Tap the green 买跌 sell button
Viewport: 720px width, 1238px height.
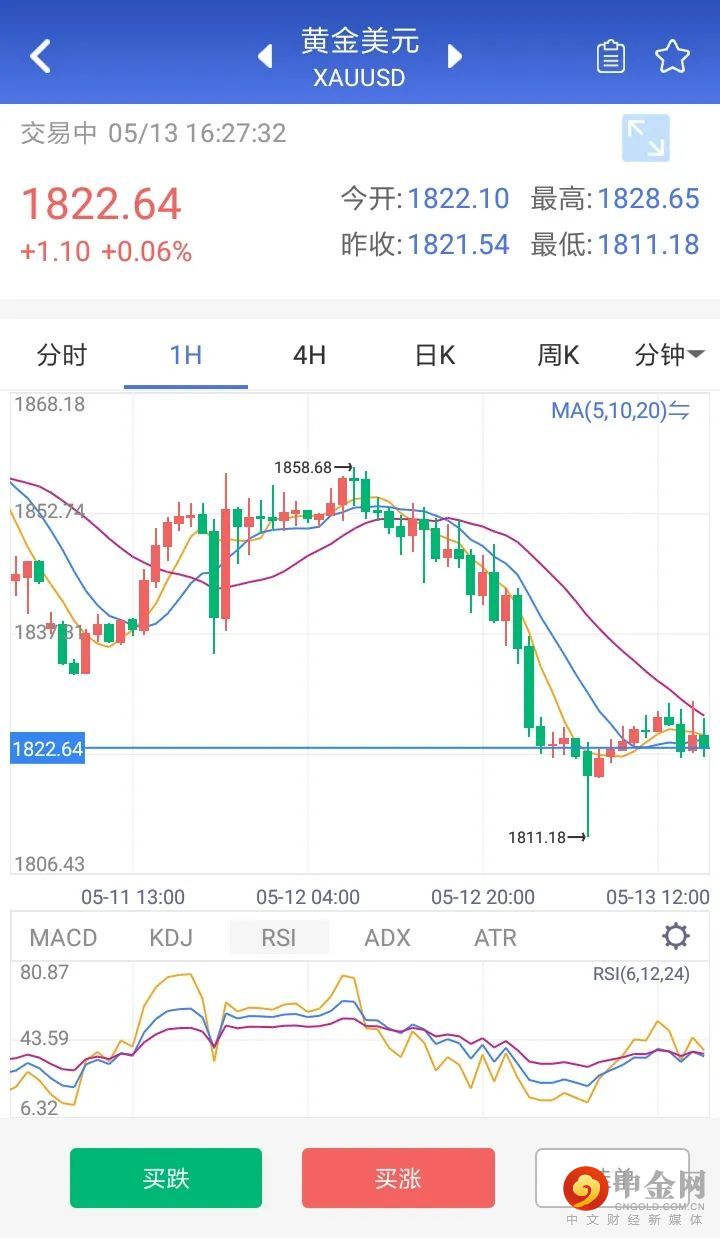pyautogui.click(x=166, y=1178)
